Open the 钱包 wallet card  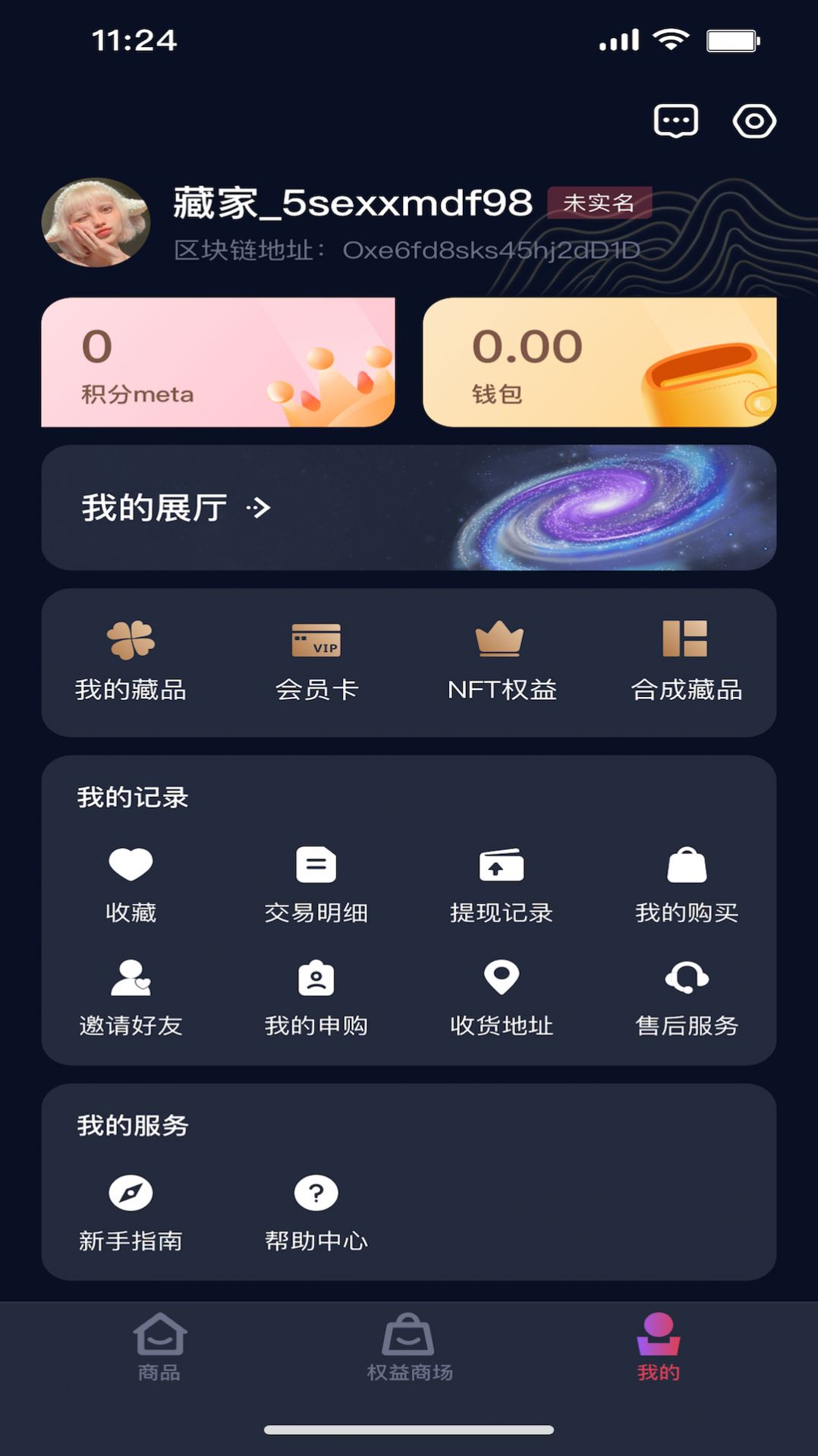(x=599, y=362)
